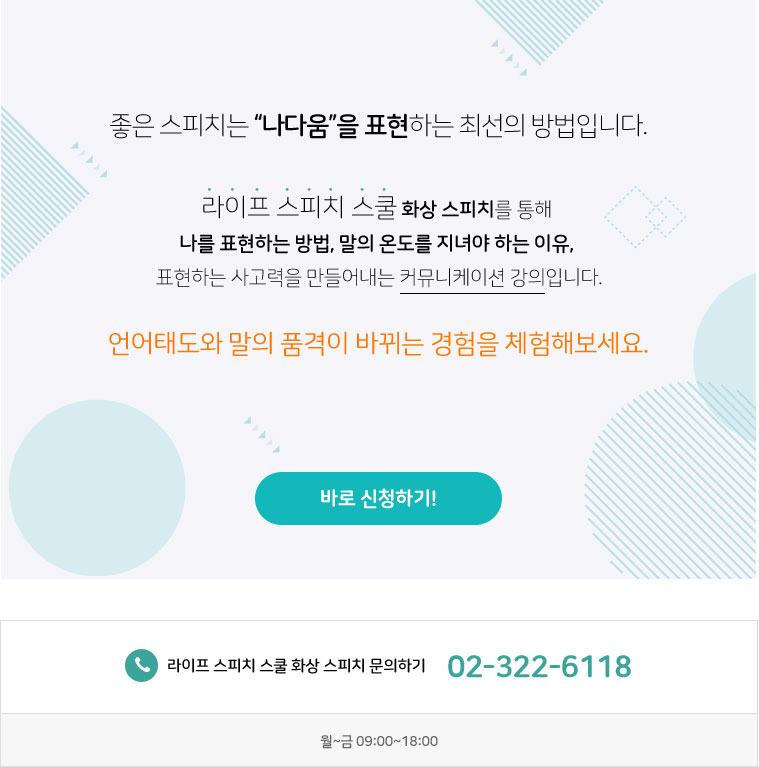Call 02-322-6118 for inquiries
Viewport: 759px width, 767px height.
[x=539, y=666]
